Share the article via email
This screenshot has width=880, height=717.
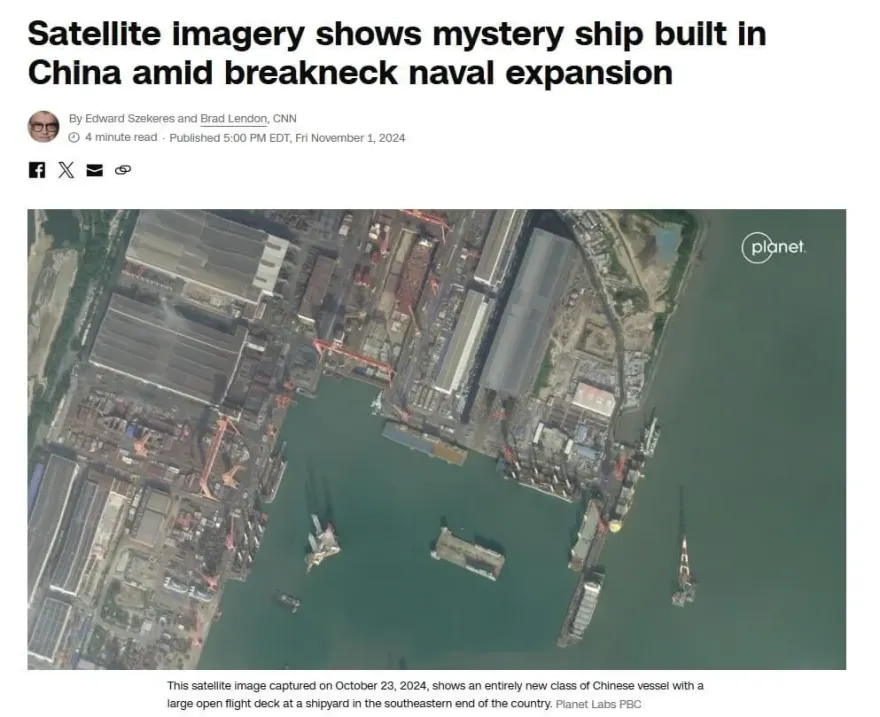(95, 170)
